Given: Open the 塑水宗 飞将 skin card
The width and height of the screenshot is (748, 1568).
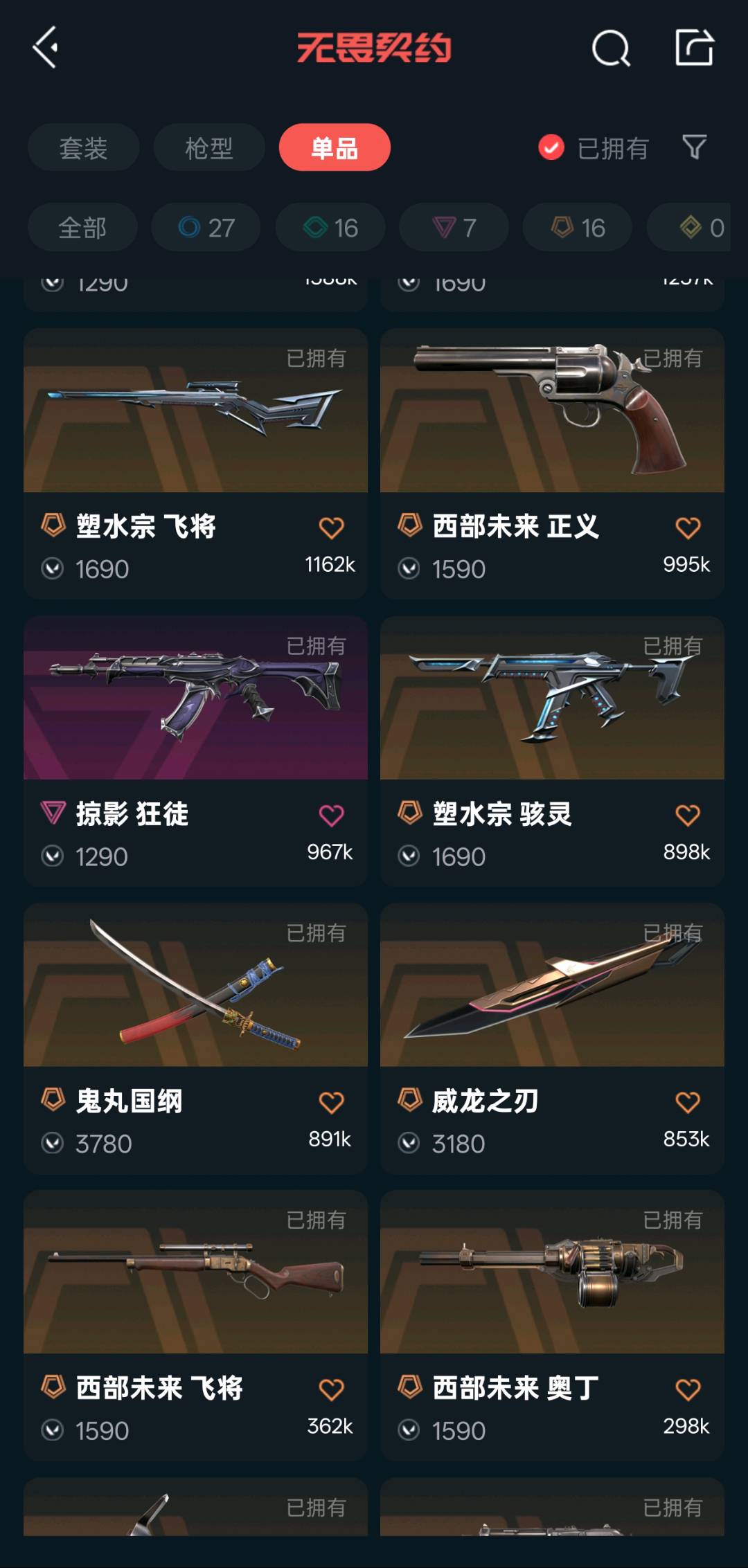Looking at the screenshot, I should (195, 463).
